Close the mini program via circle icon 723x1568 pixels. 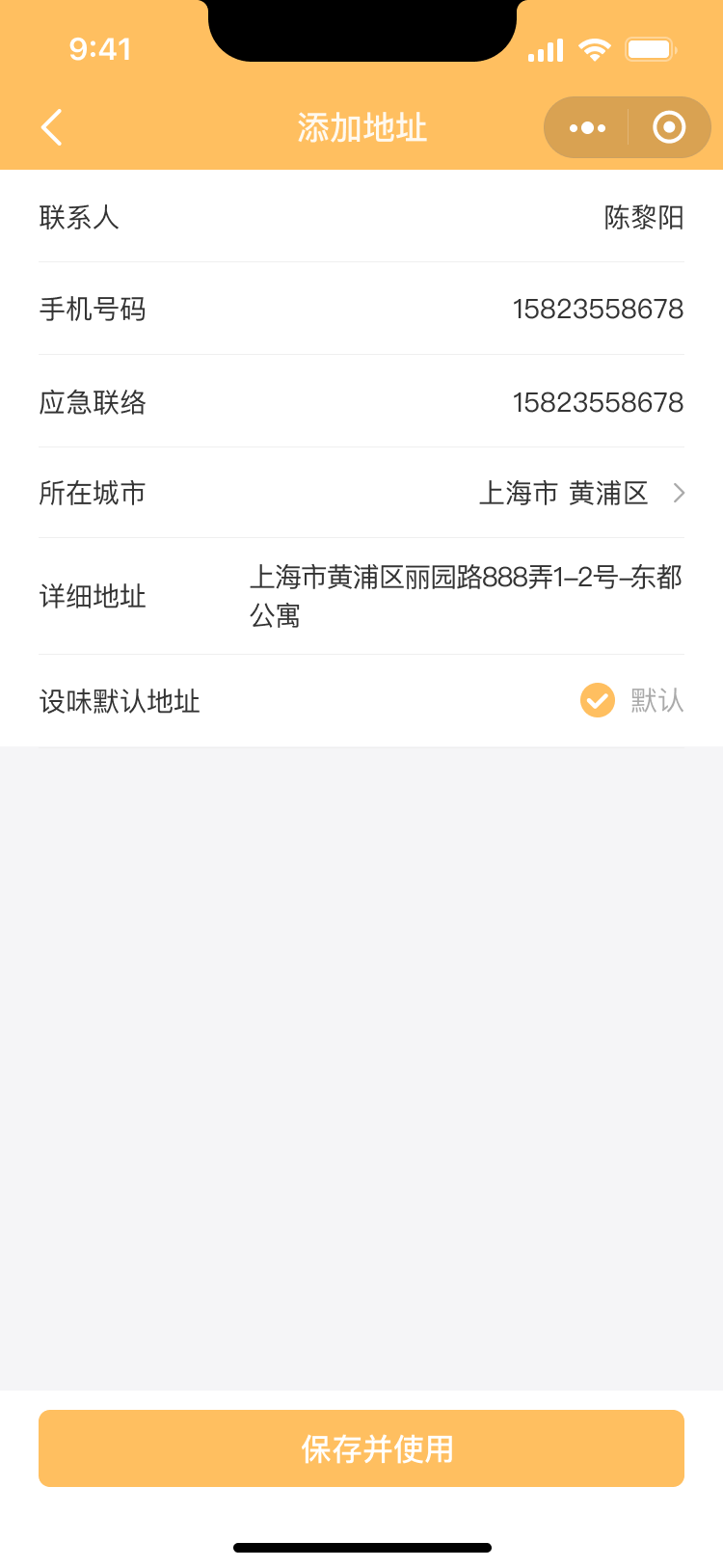[668, 127]
